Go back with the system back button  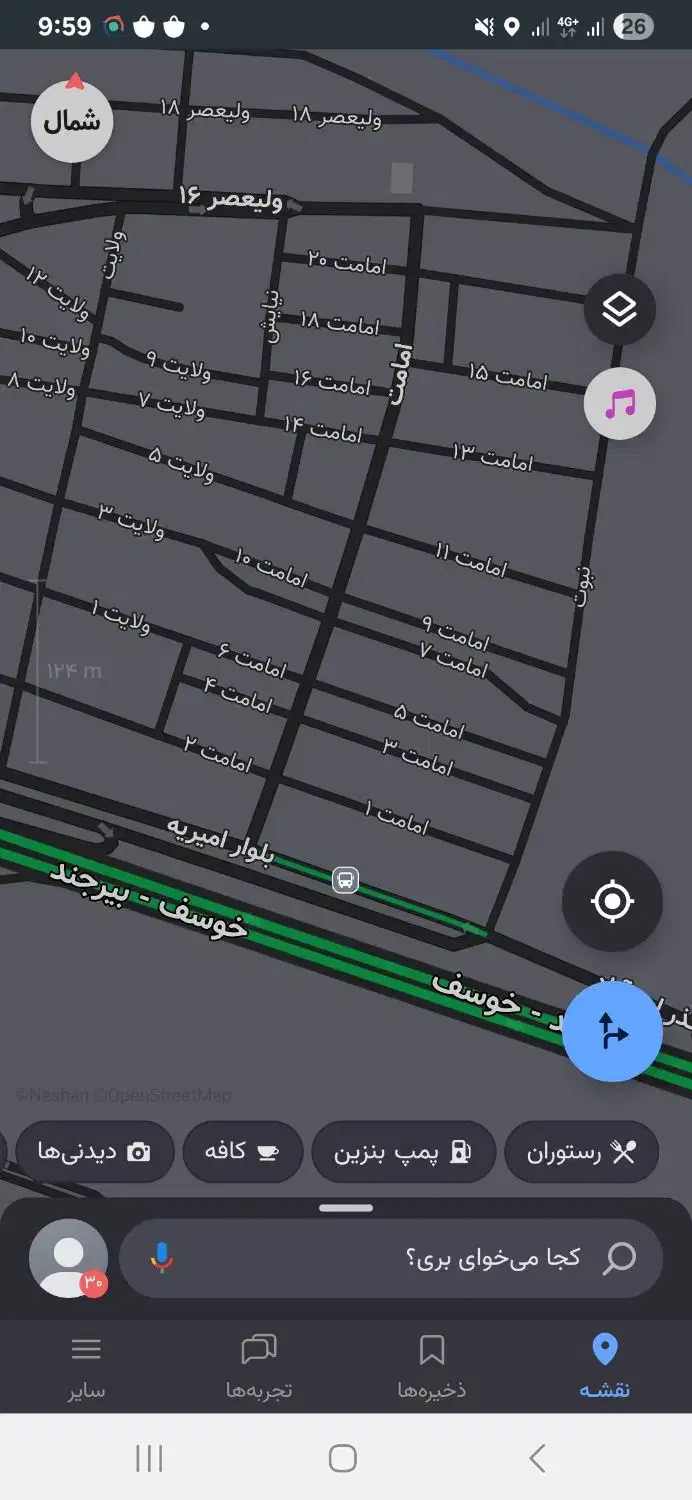click(537, 1459)
